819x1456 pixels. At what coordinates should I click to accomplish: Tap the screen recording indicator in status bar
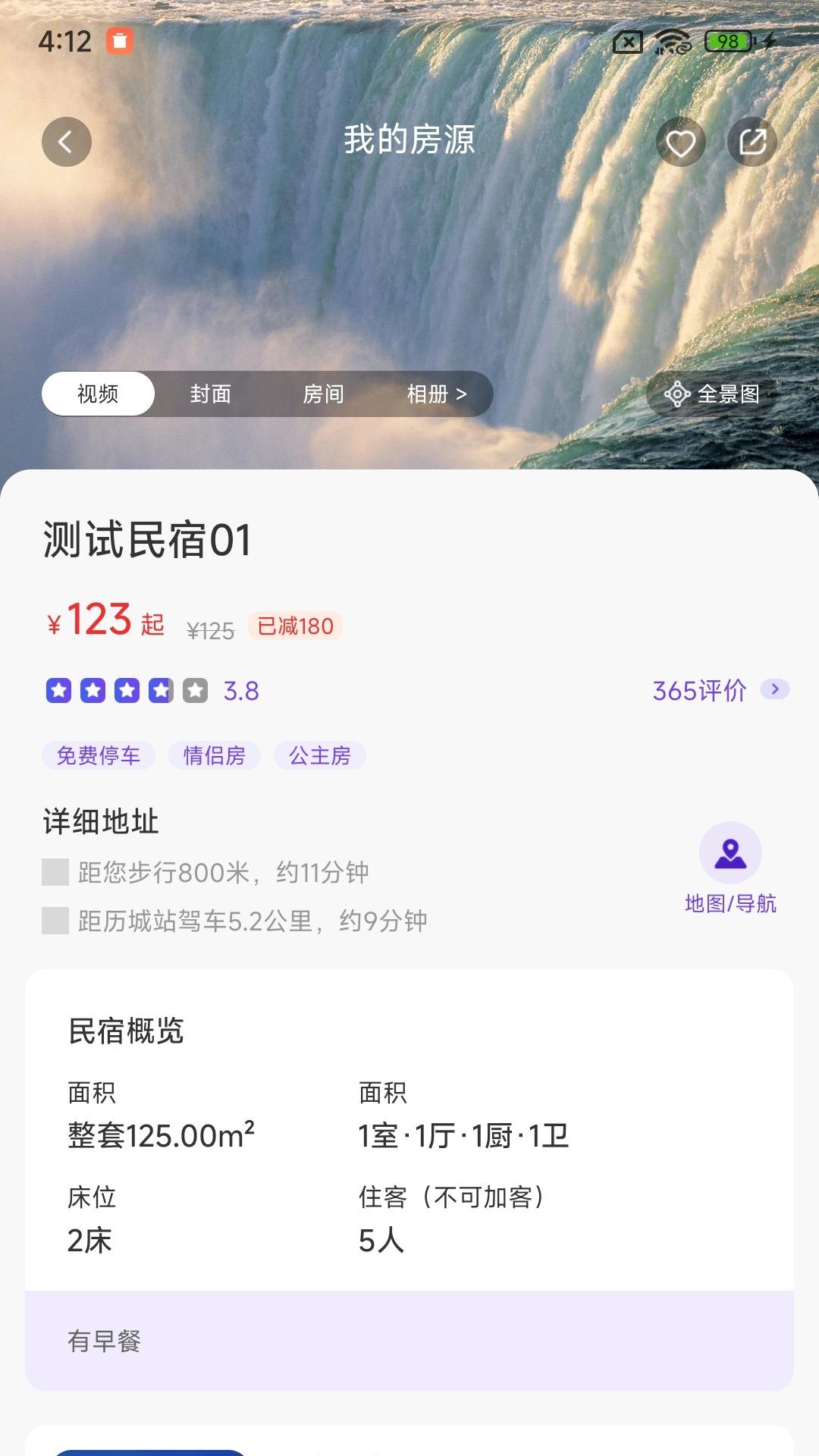(121, 41)
